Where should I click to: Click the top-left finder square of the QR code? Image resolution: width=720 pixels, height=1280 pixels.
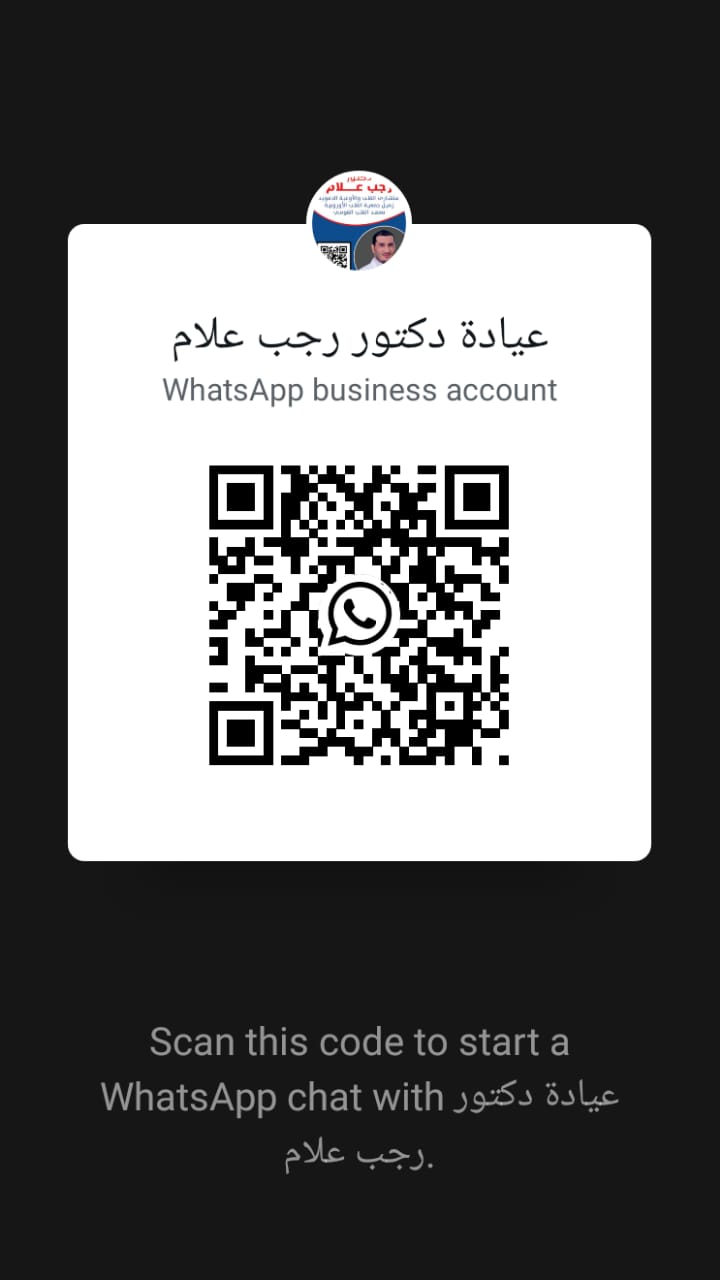pos(240,497)
